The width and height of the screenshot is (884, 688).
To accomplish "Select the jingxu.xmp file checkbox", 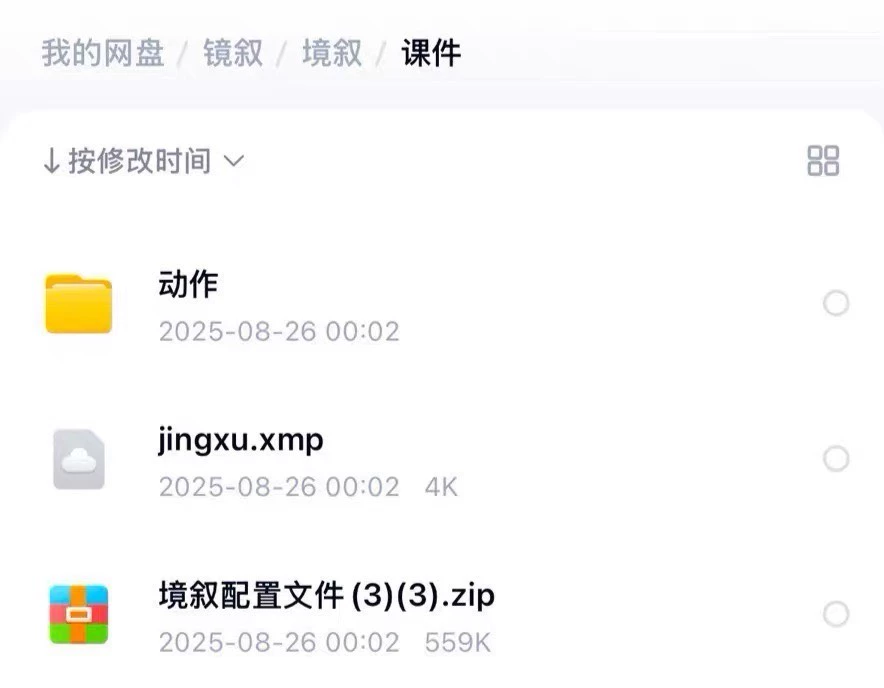I will coord(836,459).
